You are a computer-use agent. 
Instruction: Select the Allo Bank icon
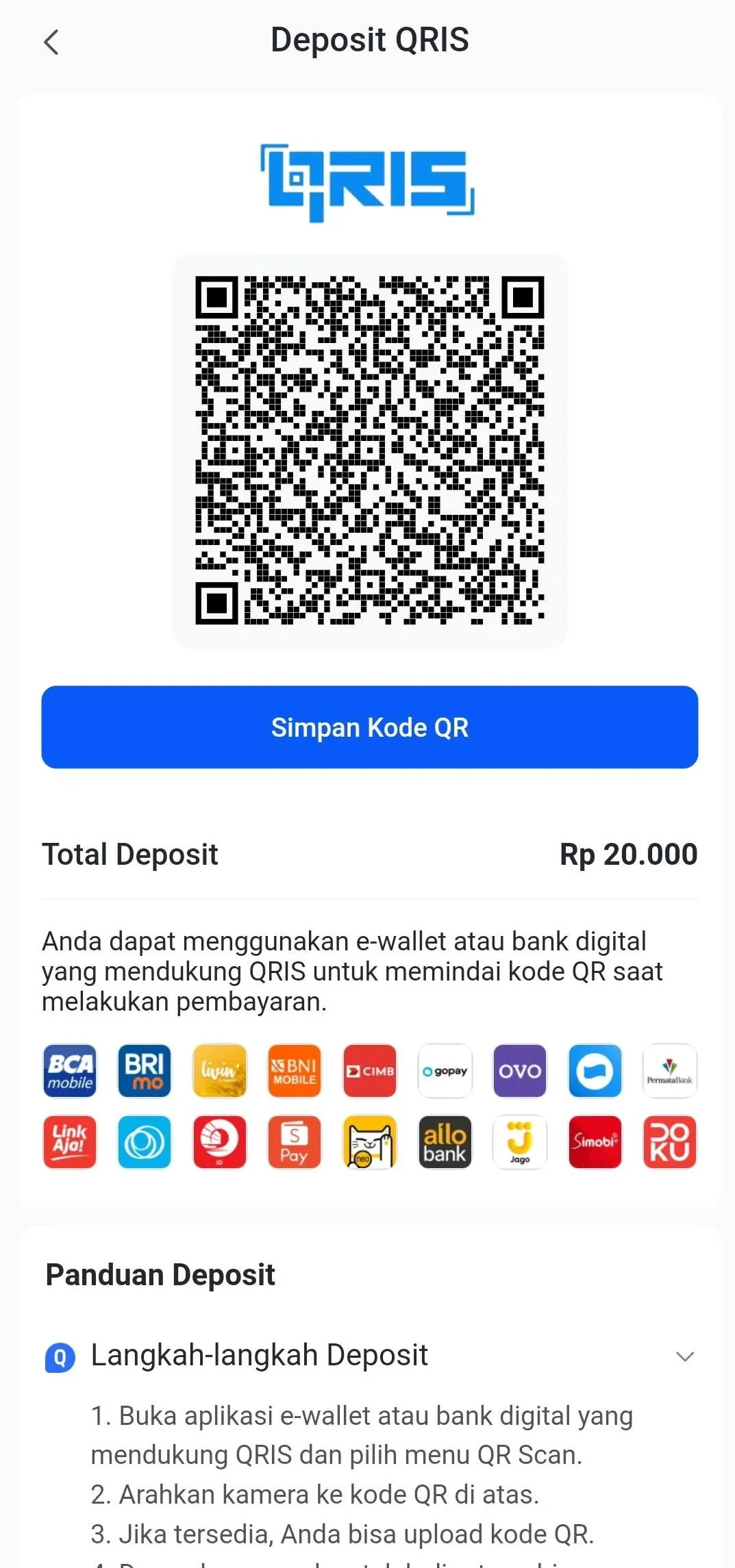(x=445, y=1143)
